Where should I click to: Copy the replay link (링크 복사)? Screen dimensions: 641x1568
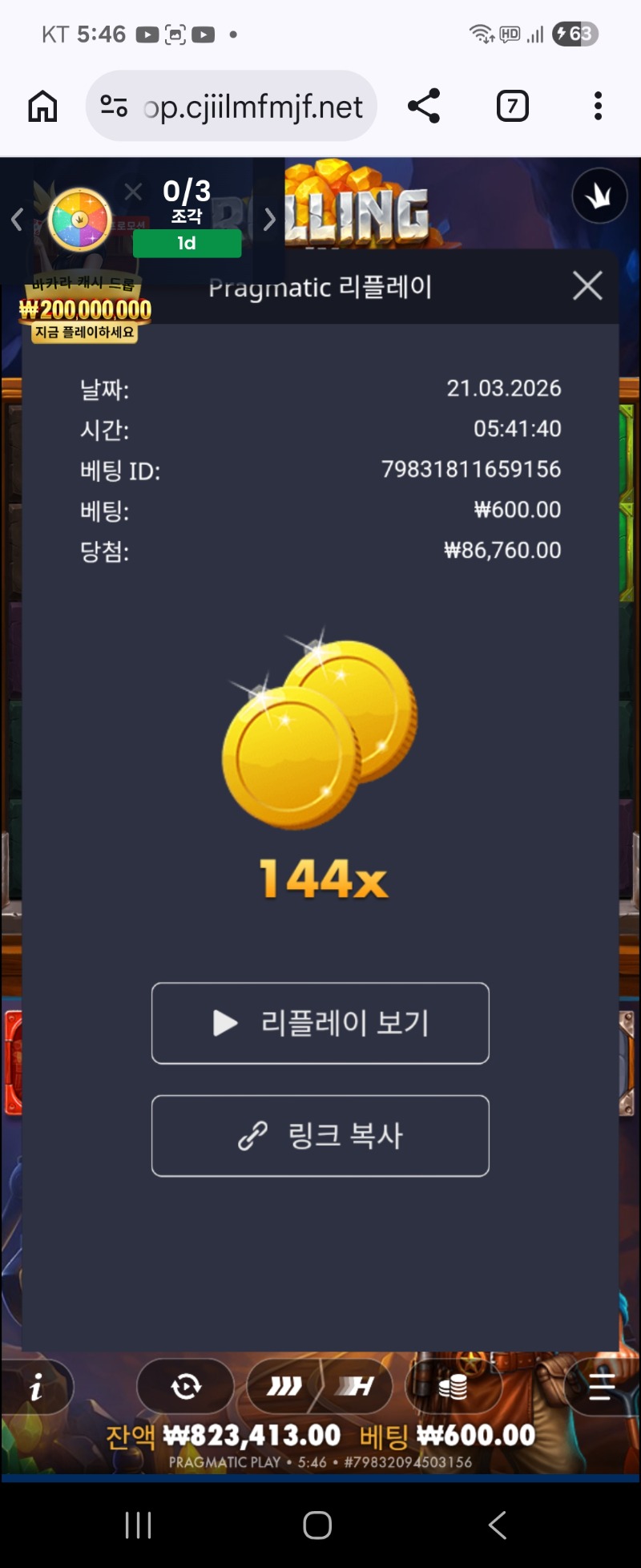(320, 1135)
